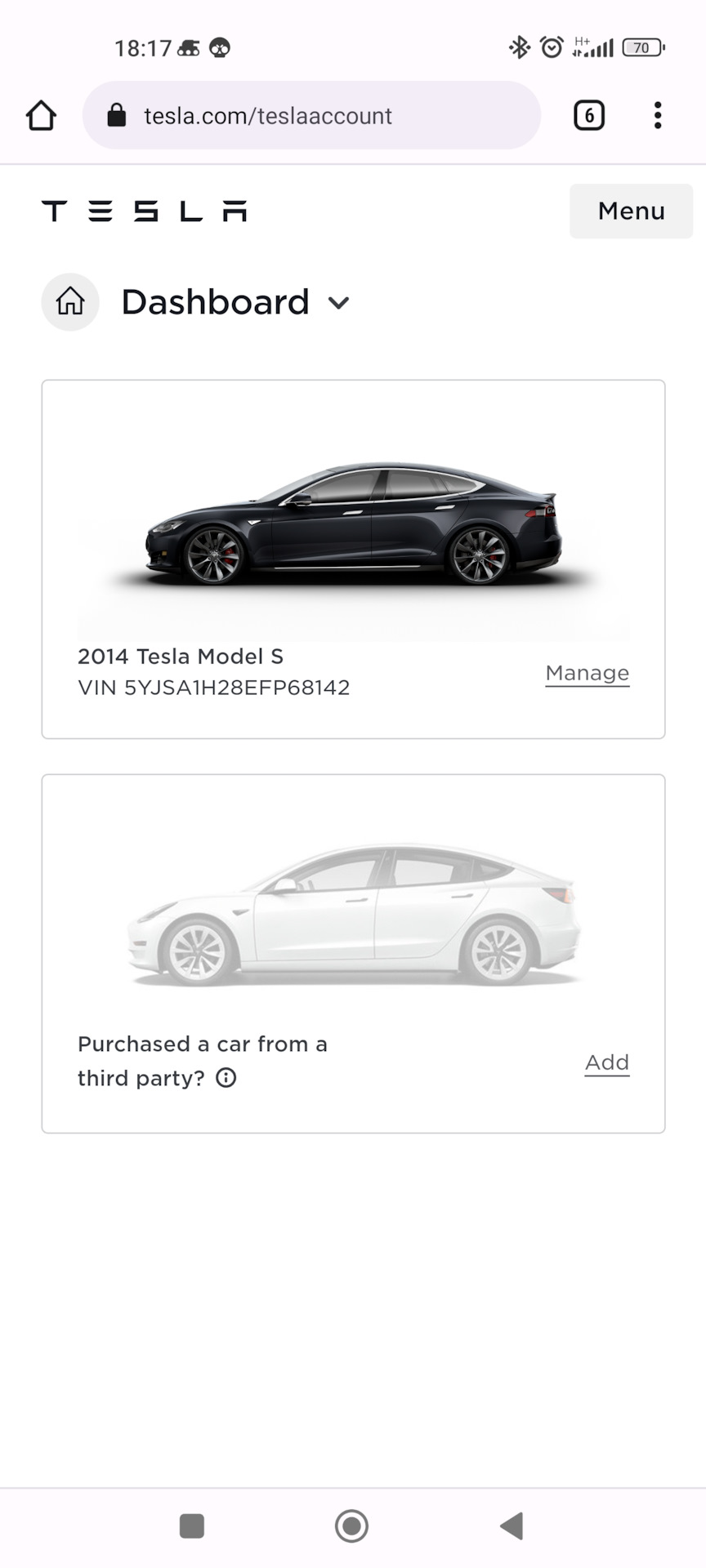
Task: Open the browser tab switcher showing 6
Action: pos(588,115)
